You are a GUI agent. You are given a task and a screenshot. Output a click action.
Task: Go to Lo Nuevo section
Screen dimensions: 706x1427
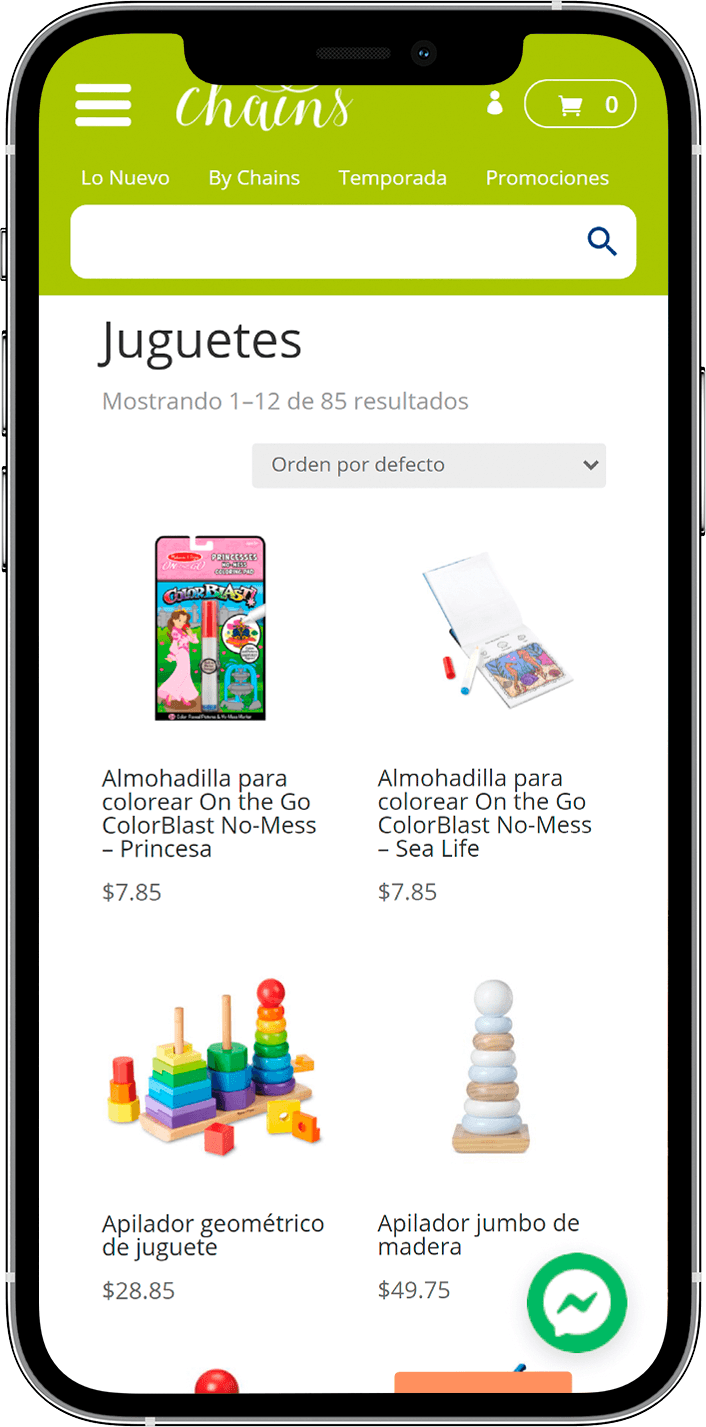(x=125, y=178)
